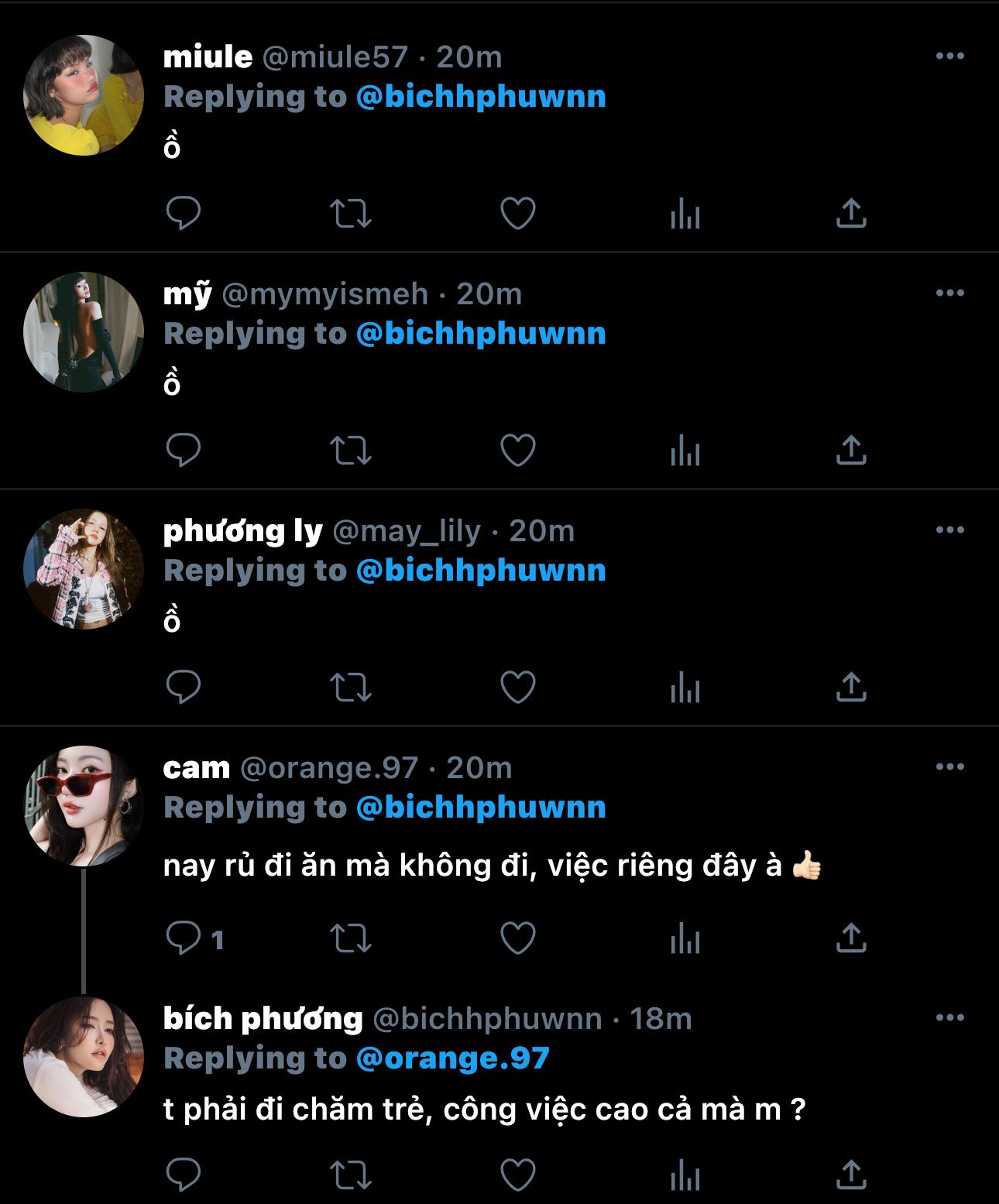This screenshot has width=999, height=1204.
Task: Like miule's reply
Action: pos(518,214)
